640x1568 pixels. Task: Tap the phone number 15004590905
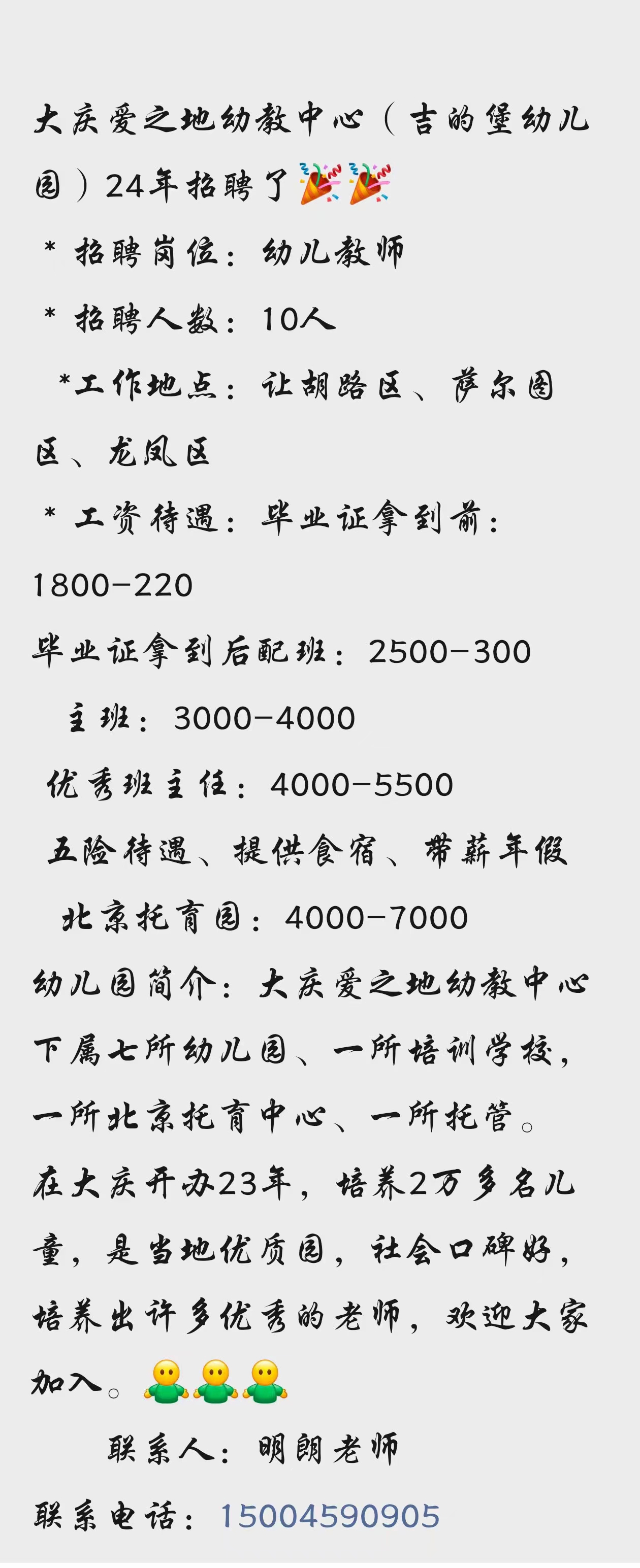pyautogui.click(x=330, y=1516)
